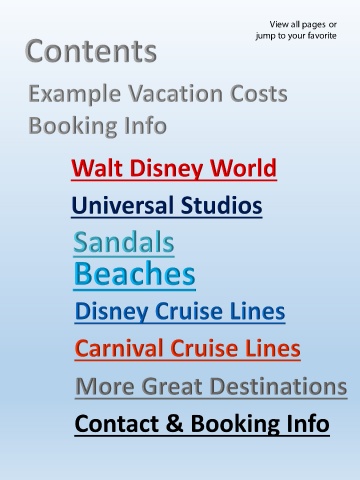Jump to Disney Cruise Lines
Viewport: 360px width, 480px height.
click(180, 312)
